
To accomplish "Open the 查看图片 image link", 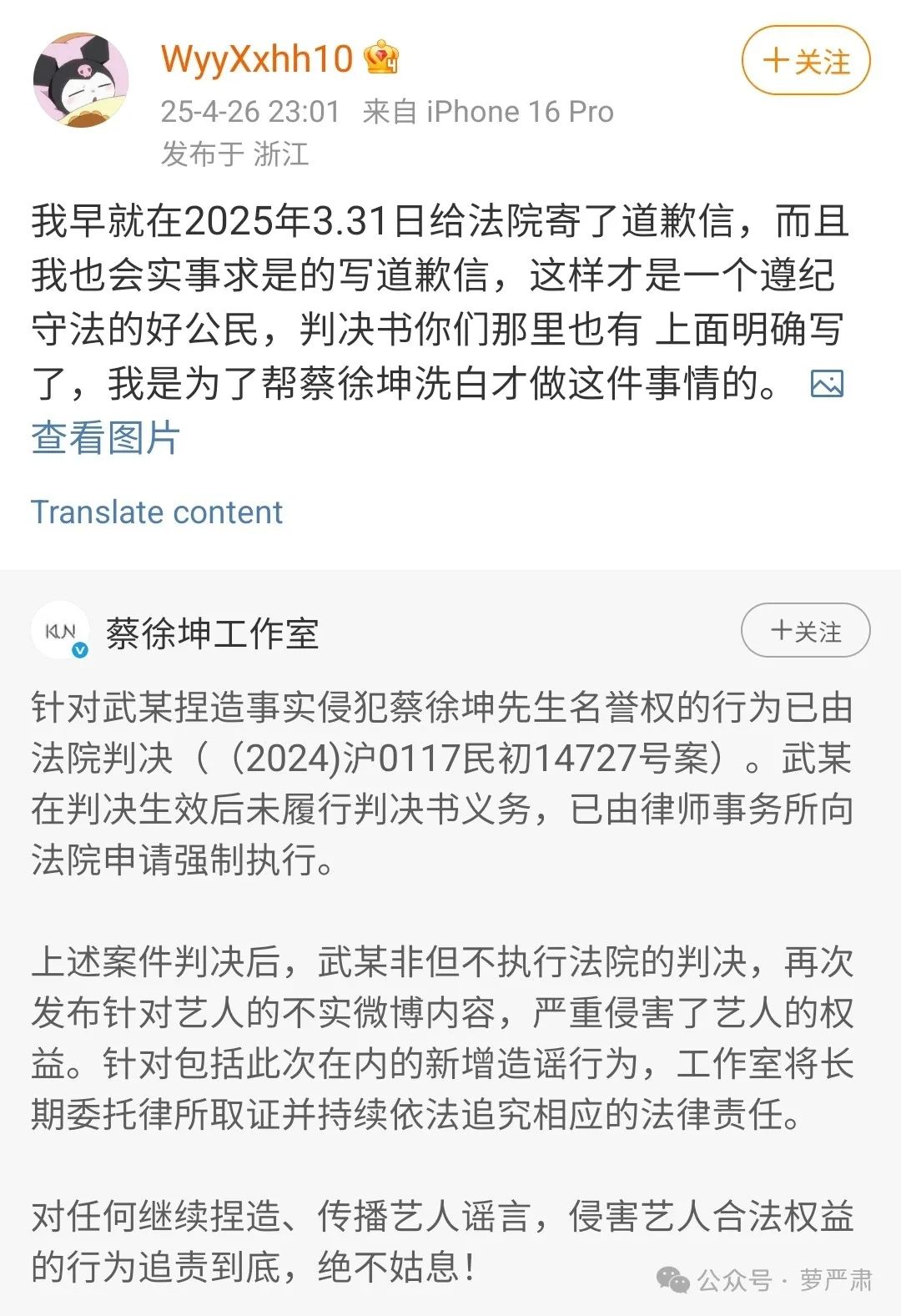I will click(x=105, y=437).
